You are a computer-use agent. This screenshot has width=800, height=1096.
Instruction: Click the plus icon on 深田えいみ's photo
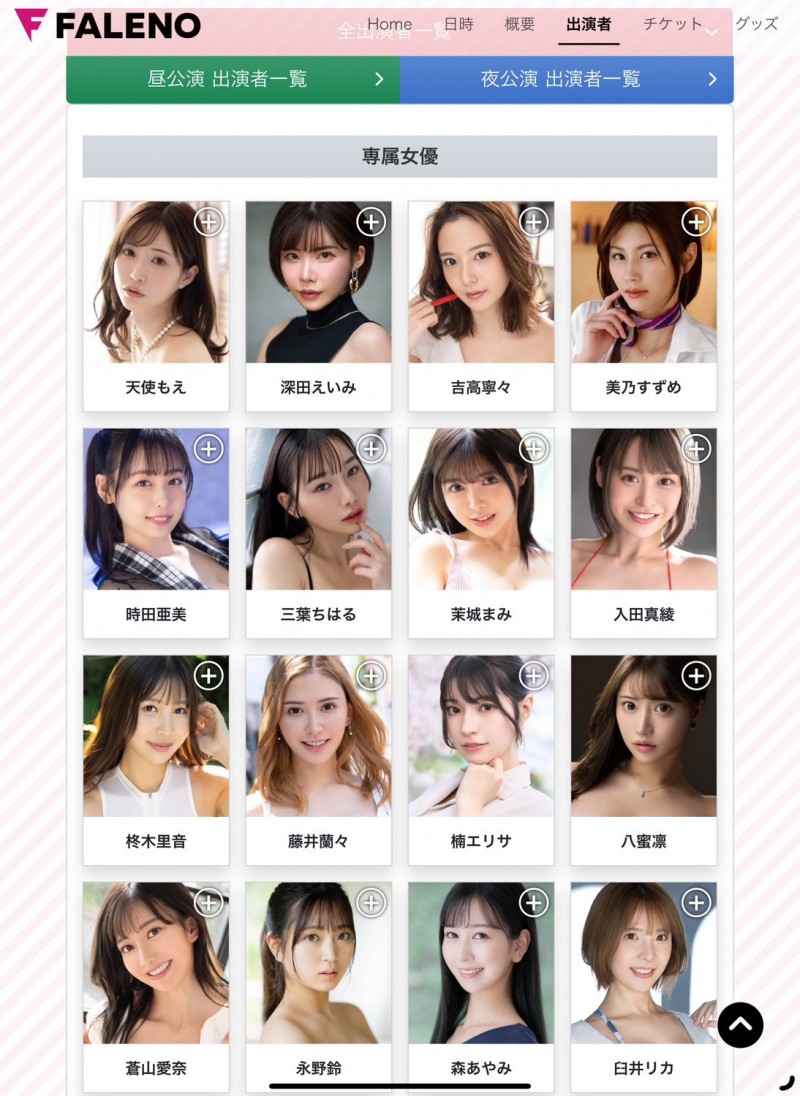tap(370, 222)
